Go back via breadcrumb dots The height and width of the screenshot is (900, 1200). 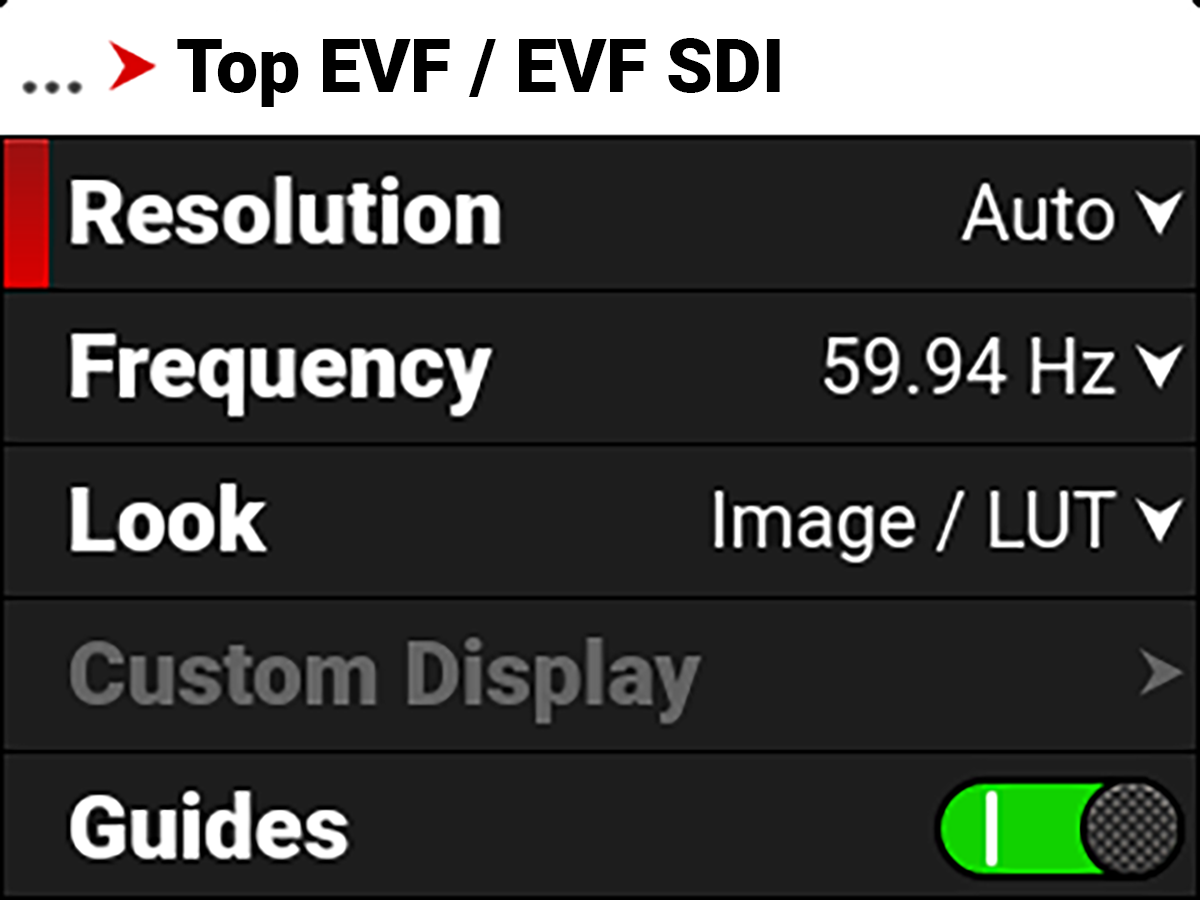52,86
